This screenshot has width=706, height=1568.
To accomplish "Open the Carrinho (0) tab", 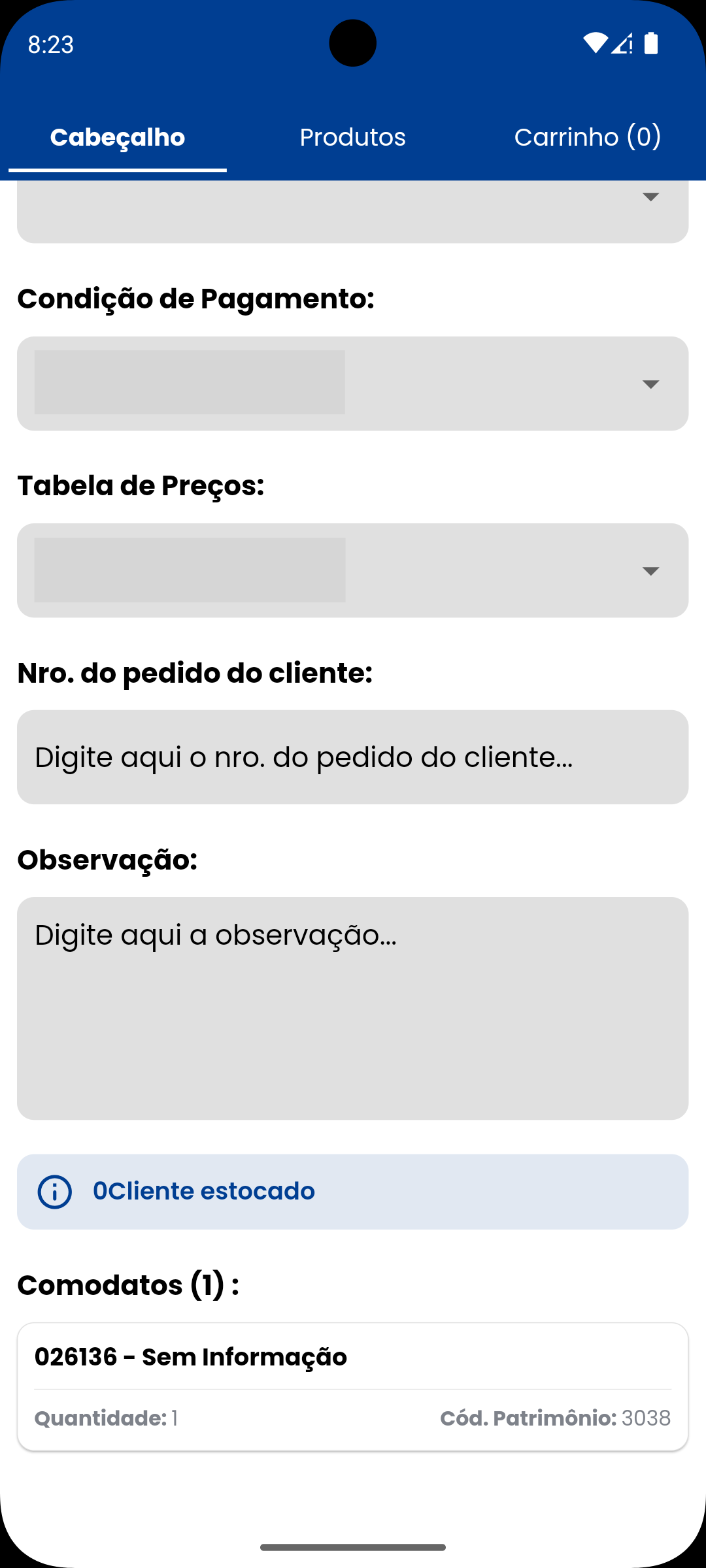I will 587,137.
